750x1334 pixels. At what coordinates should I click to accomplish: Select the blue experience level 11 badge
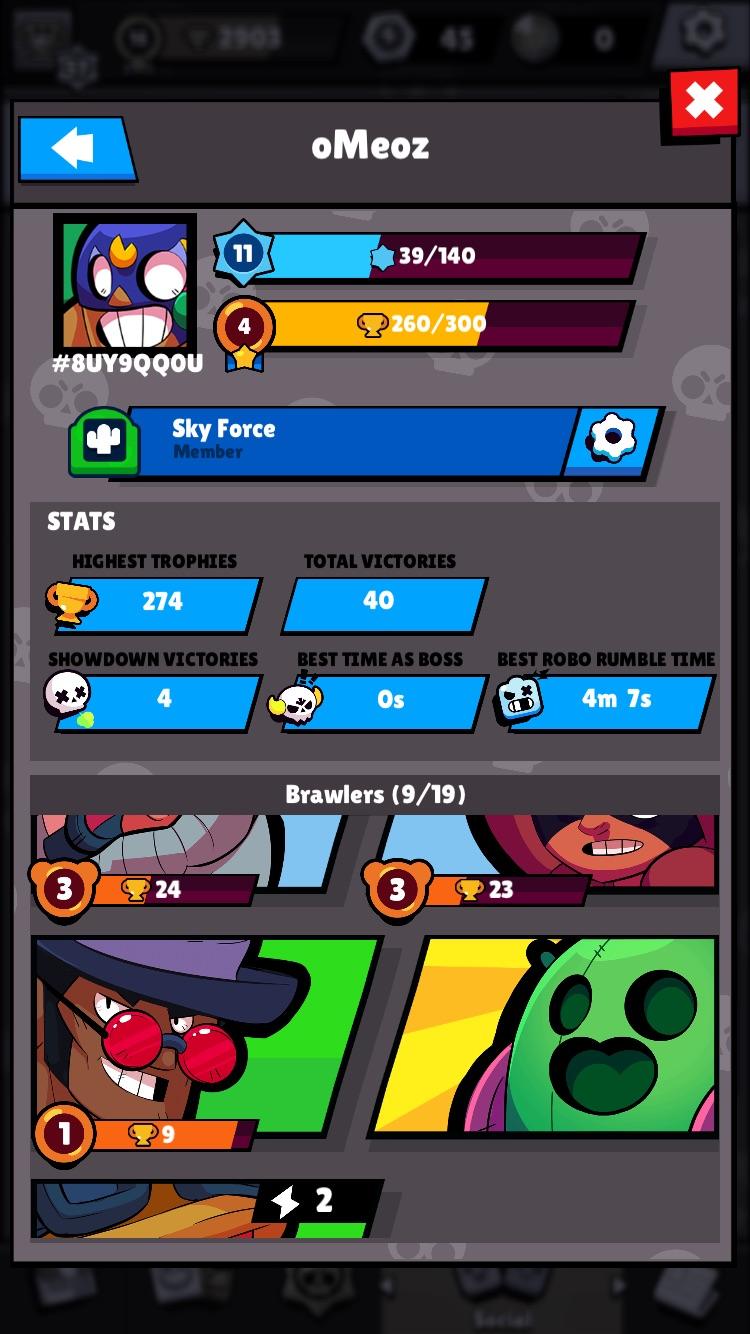click(x=242, y=253)
